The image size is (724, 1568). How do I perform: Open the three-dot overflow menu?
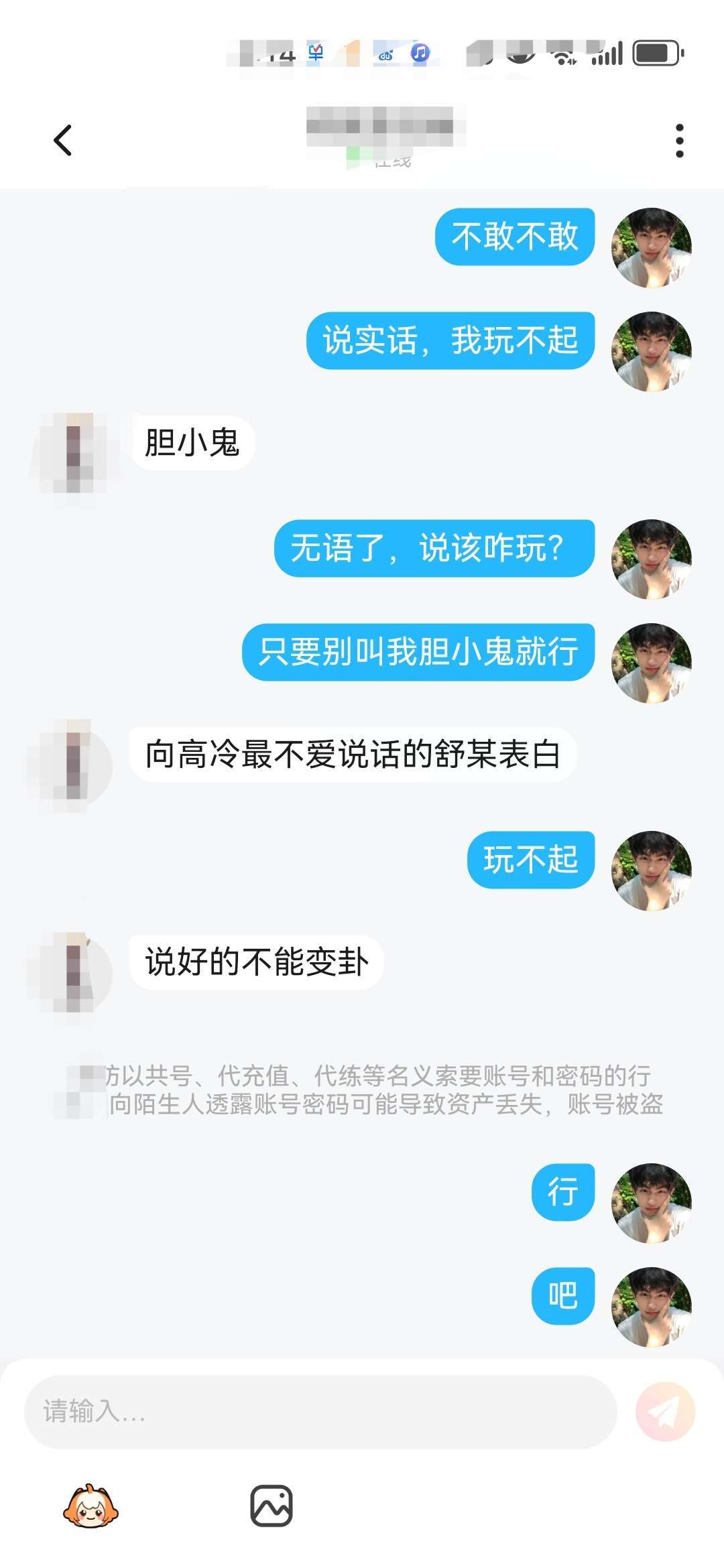tap(679, 141)
